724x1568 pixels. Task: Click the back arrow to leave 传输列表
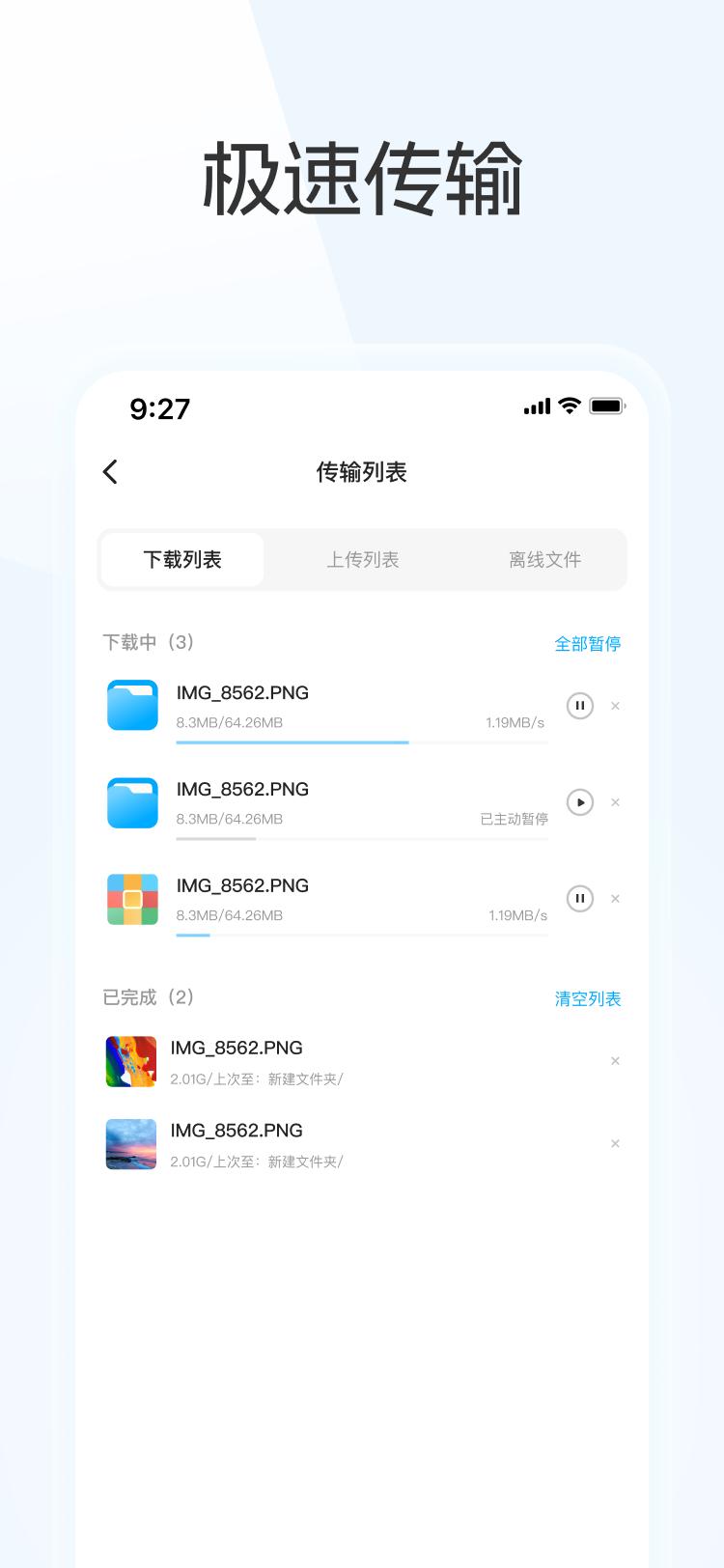[x=109, y=472]
